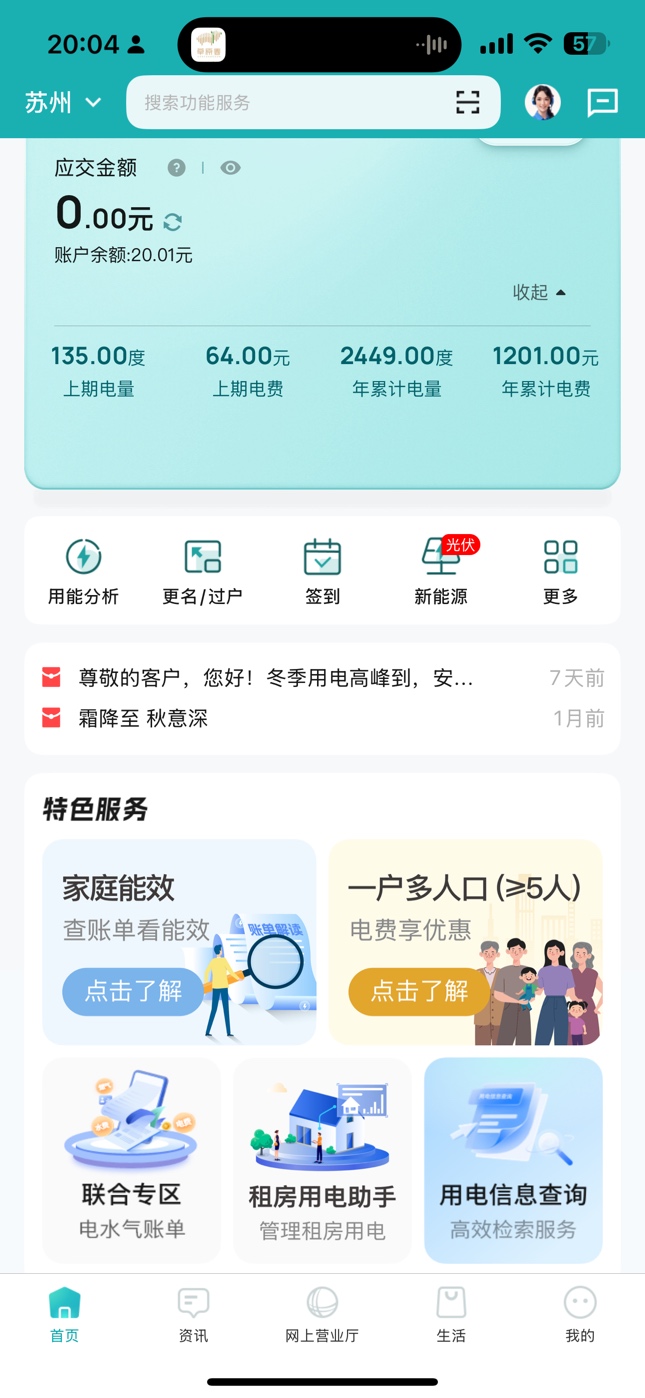
Task: Open the 冬季用电高峰 notice
Action: coord(275,679)
